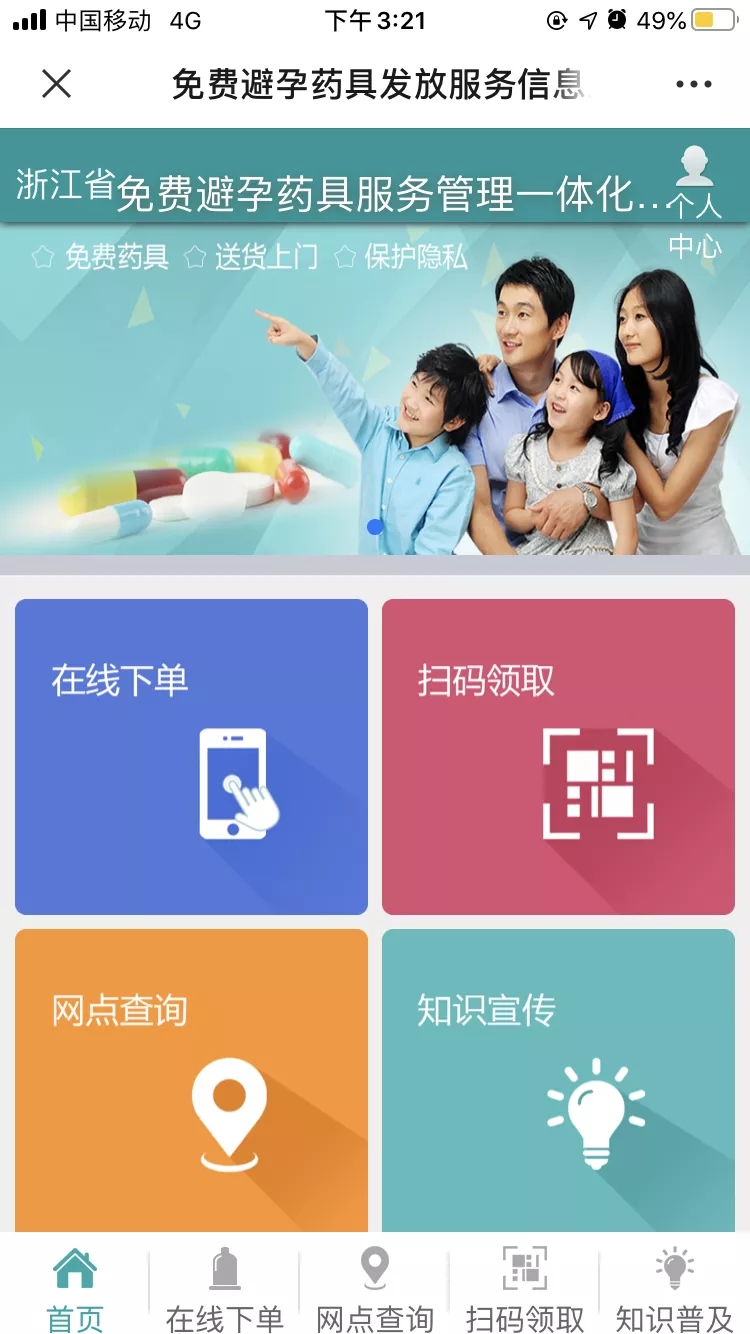Open the 网点查询 card

coord(191,1081)
